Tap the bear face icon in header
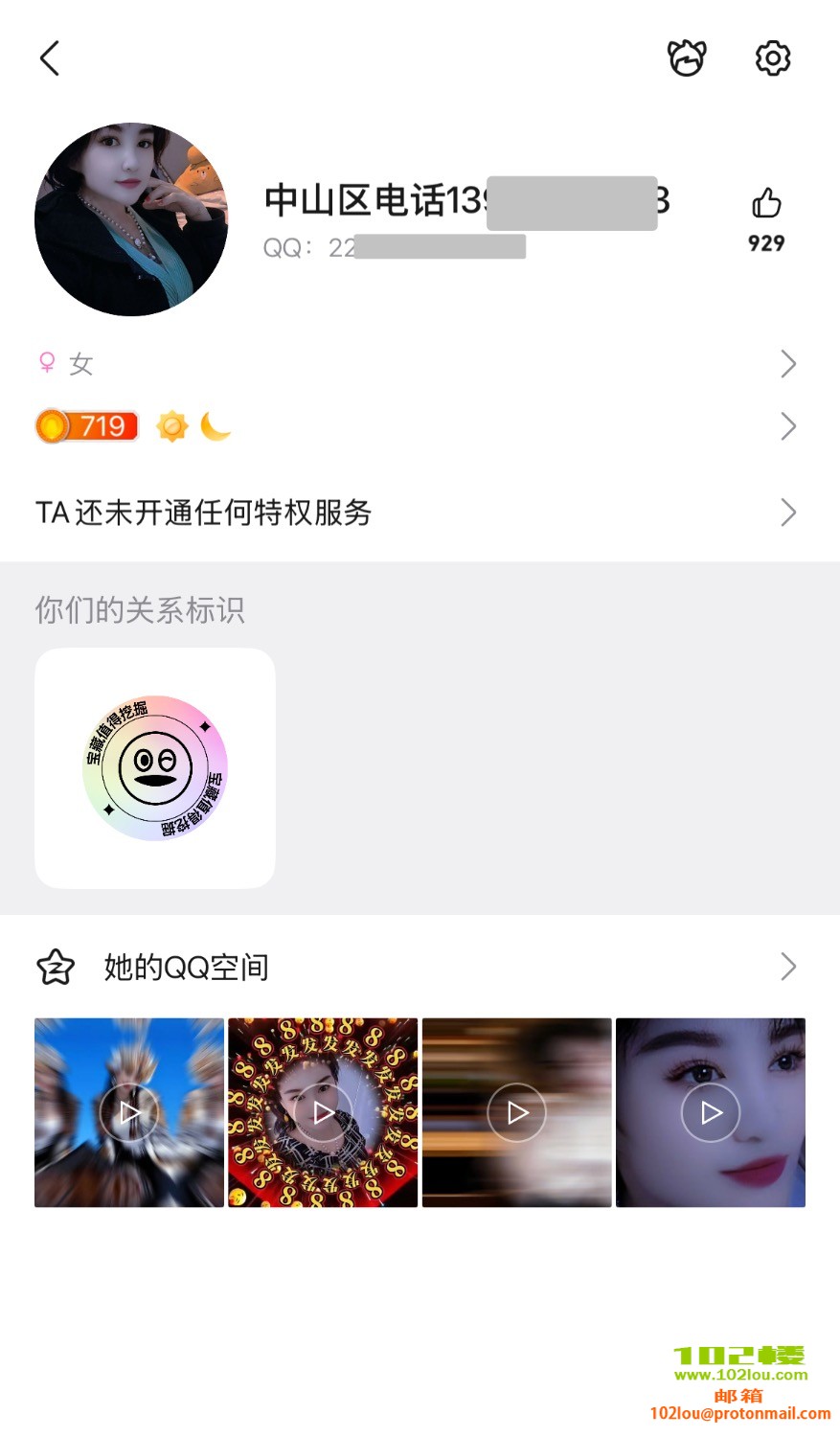 687,58
